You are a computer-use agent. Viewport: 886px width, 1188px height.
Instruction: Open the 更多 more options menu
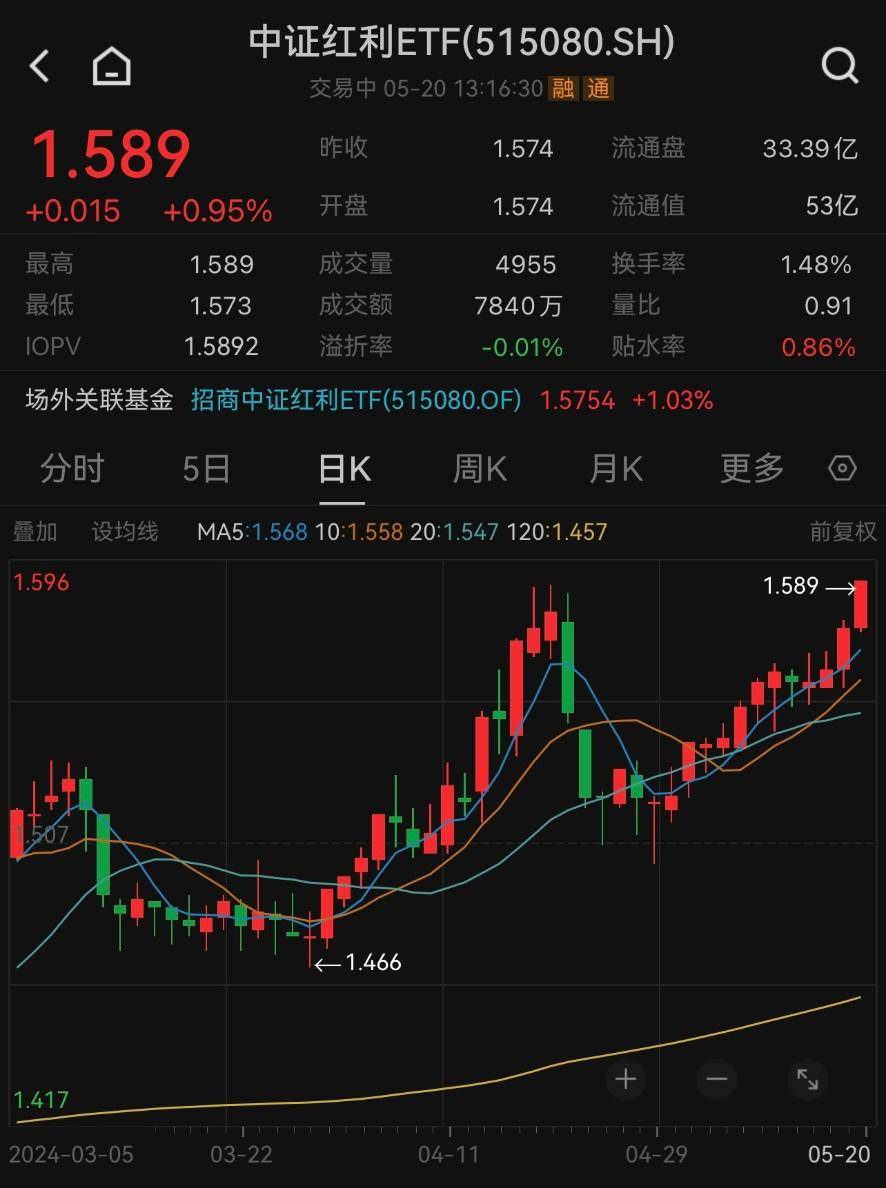(750, 468)
